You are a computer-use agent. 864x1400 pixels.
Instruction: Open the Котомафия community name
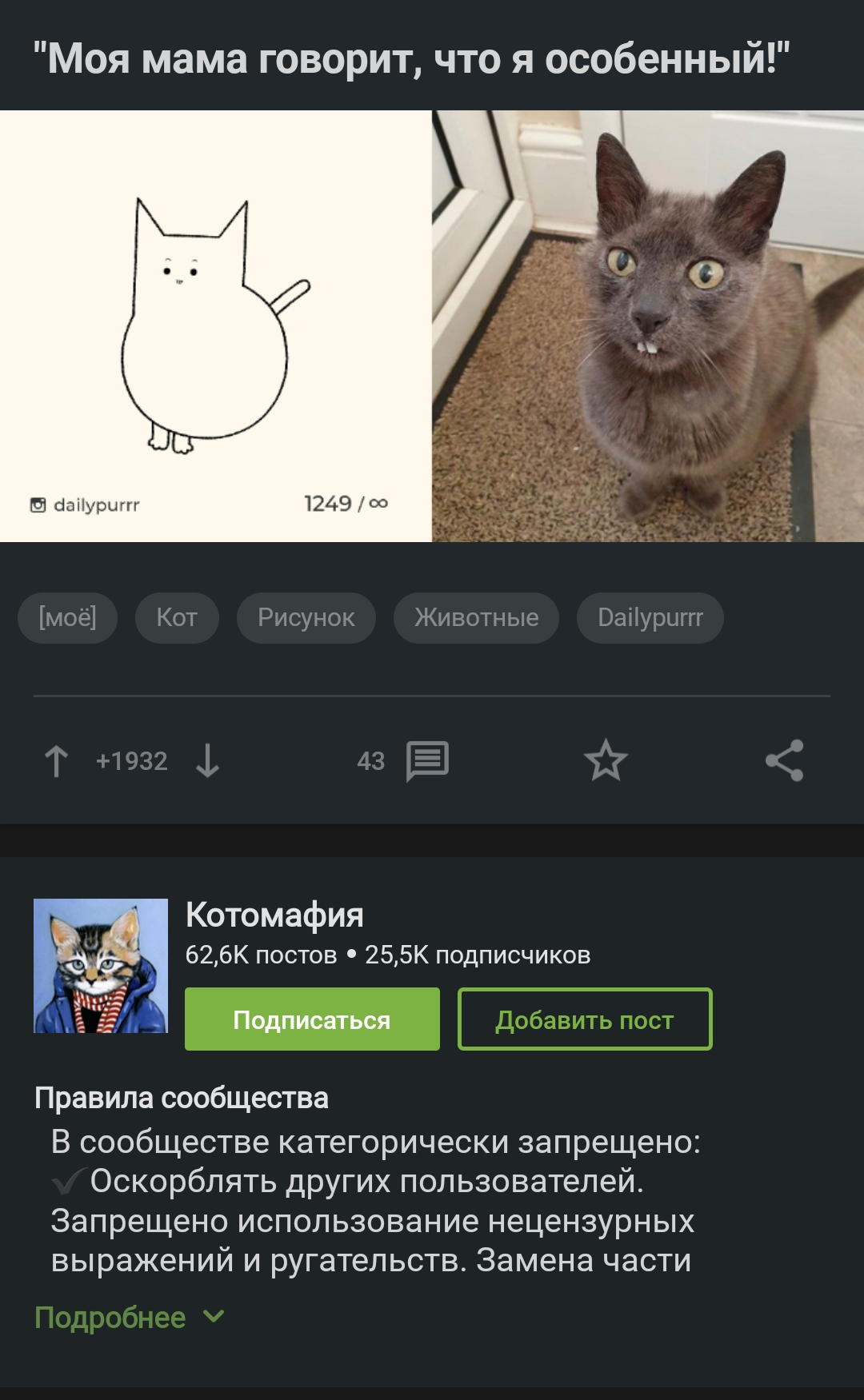click(x=274, y=915)
